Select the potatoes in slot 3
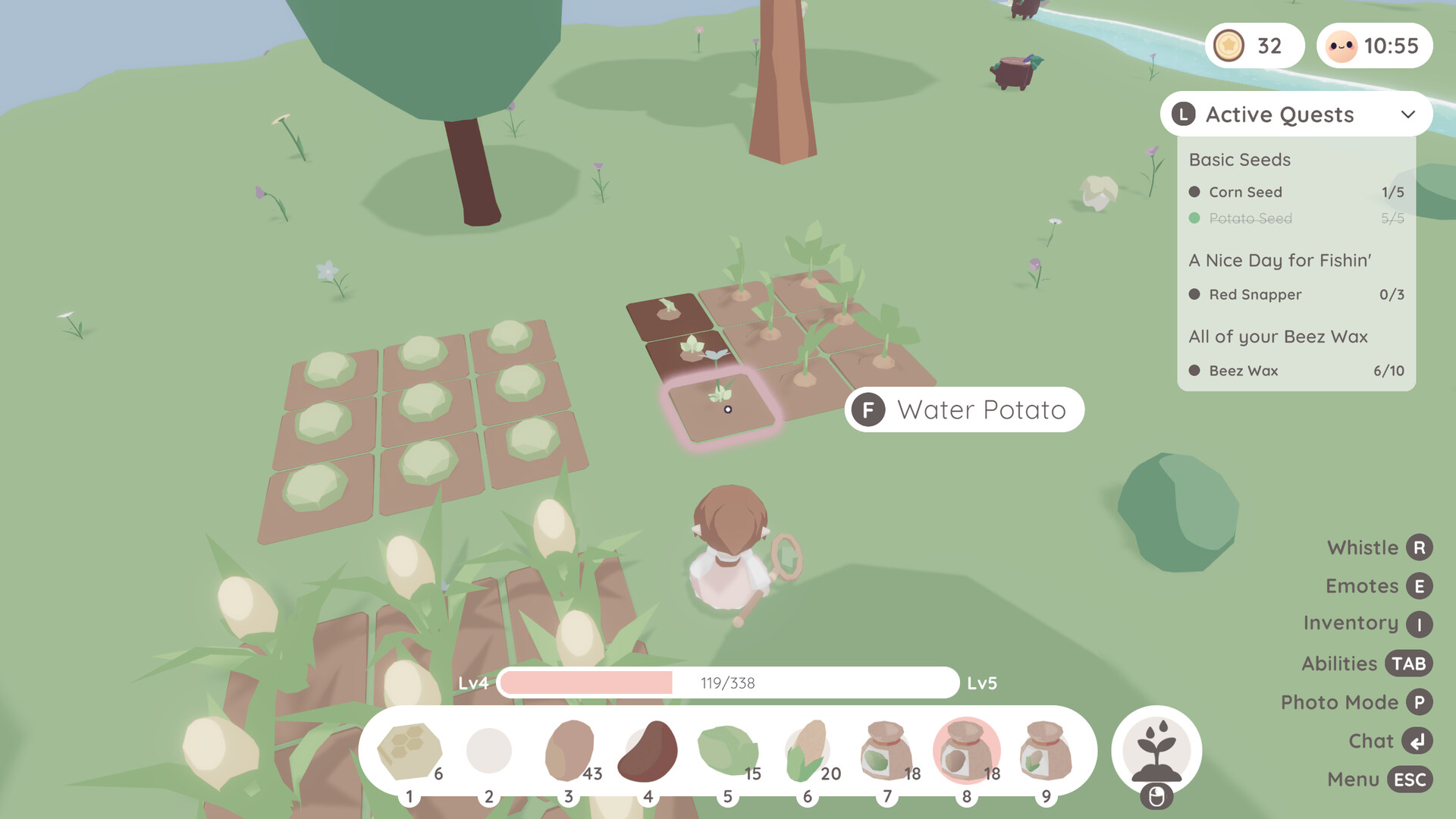 (x=569, y=751)
